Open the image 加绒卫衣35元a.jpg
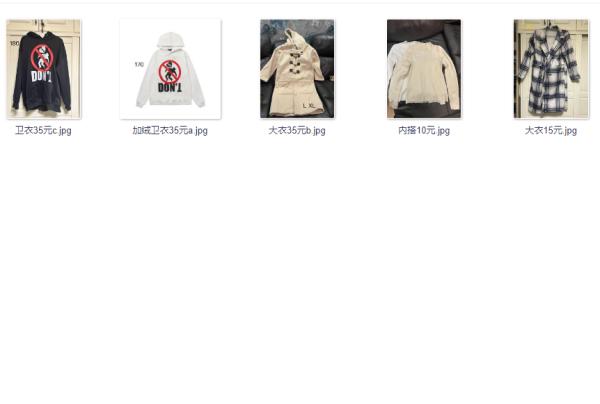The height and width of the screenshot is (404, 600). [170, 69]
